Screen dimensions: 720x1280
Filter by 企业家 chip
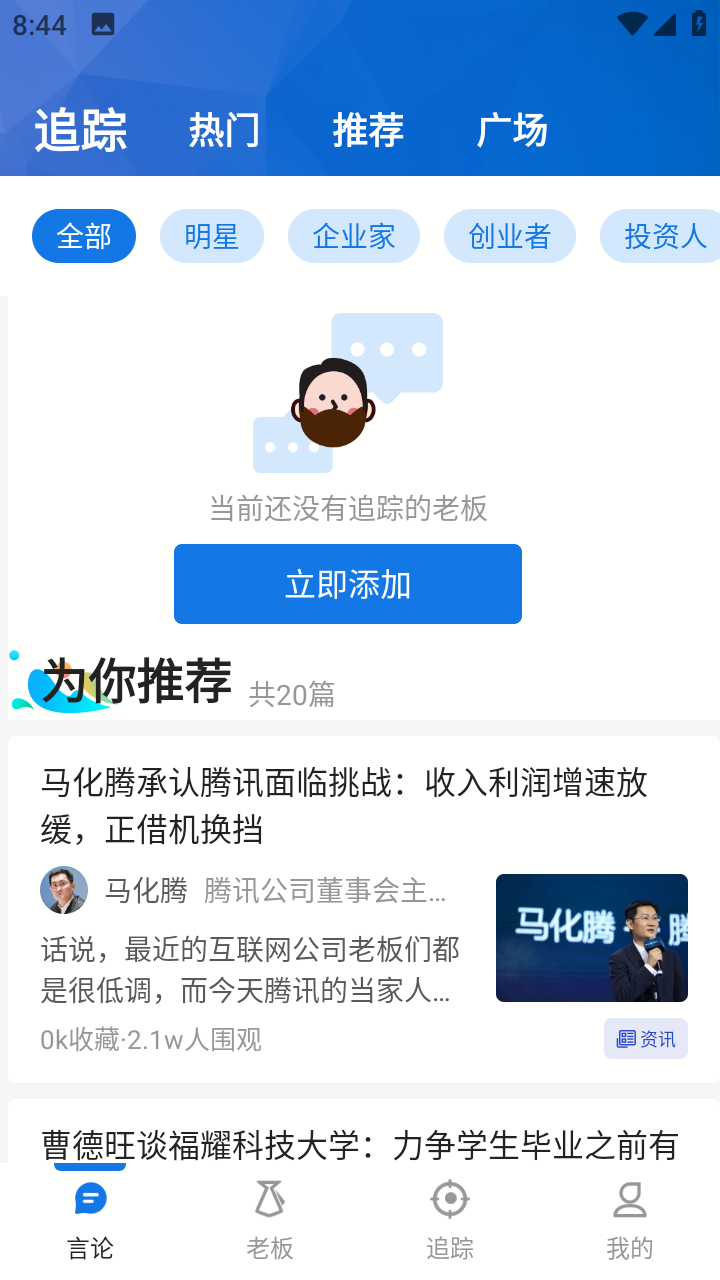[x=354, y=236]
